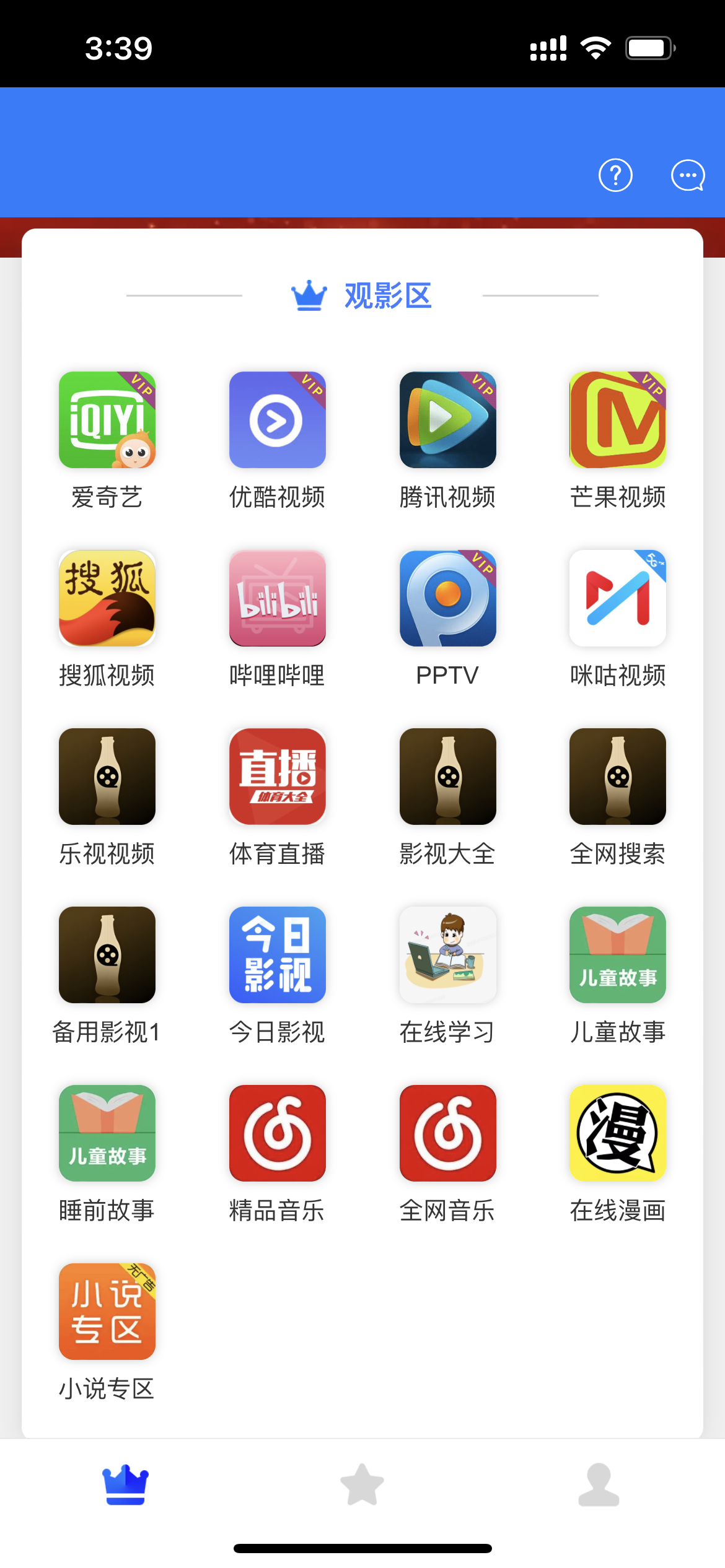The width and height of the screenshot is (725, 1568).
Task: Select the 在线漫画 comics icon
Action: (617, 1133)
